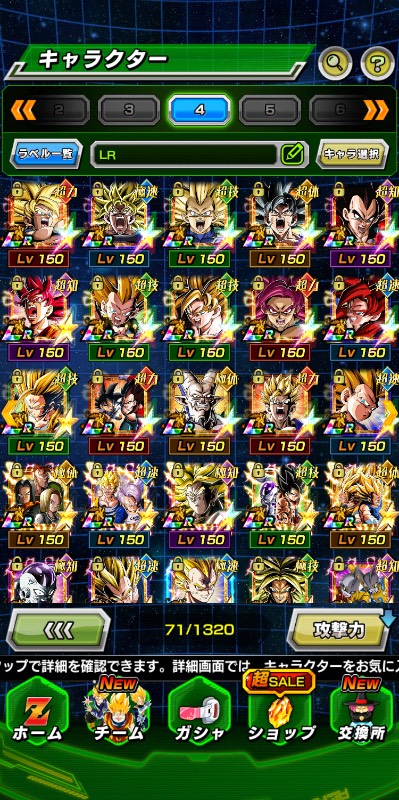Open the question mark help icon
Viewport: 399px width, 800px height.
click(378, 63)
